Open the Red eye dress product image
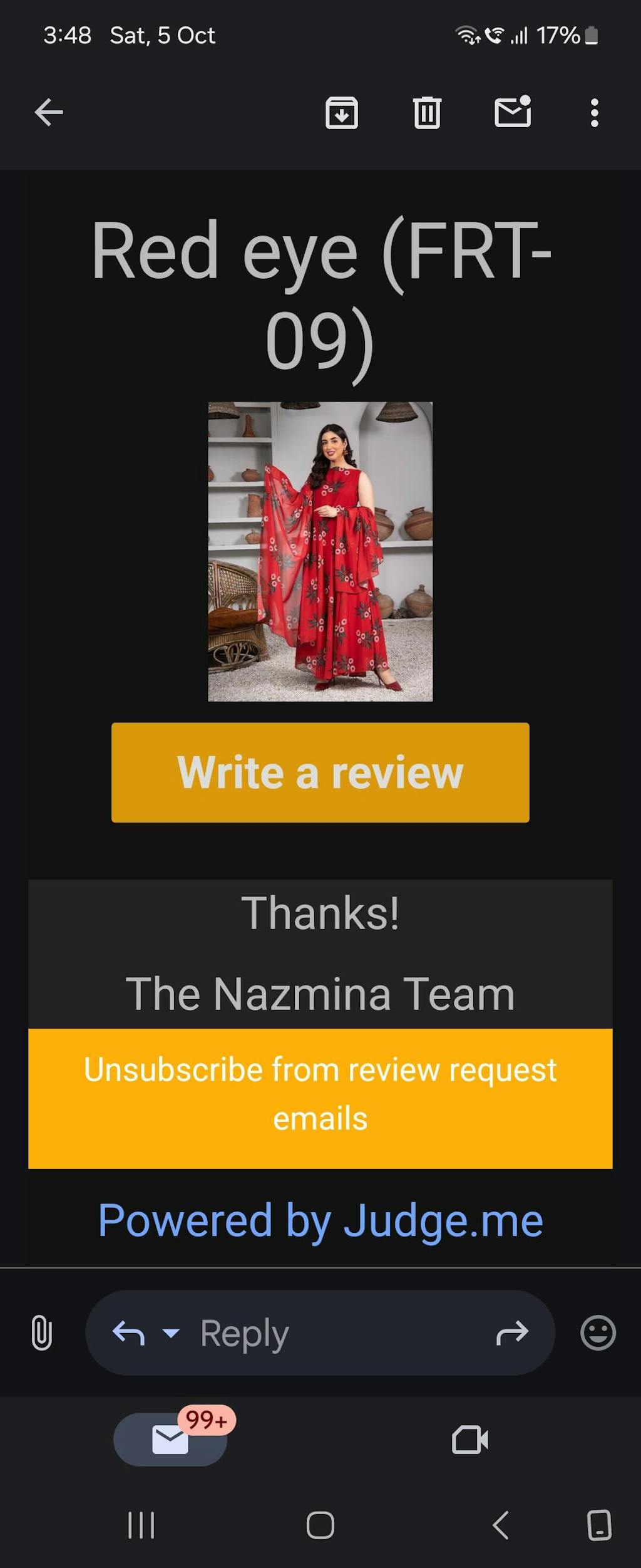The height and width of the screenshot is (1568, 641). click(320, 551)
